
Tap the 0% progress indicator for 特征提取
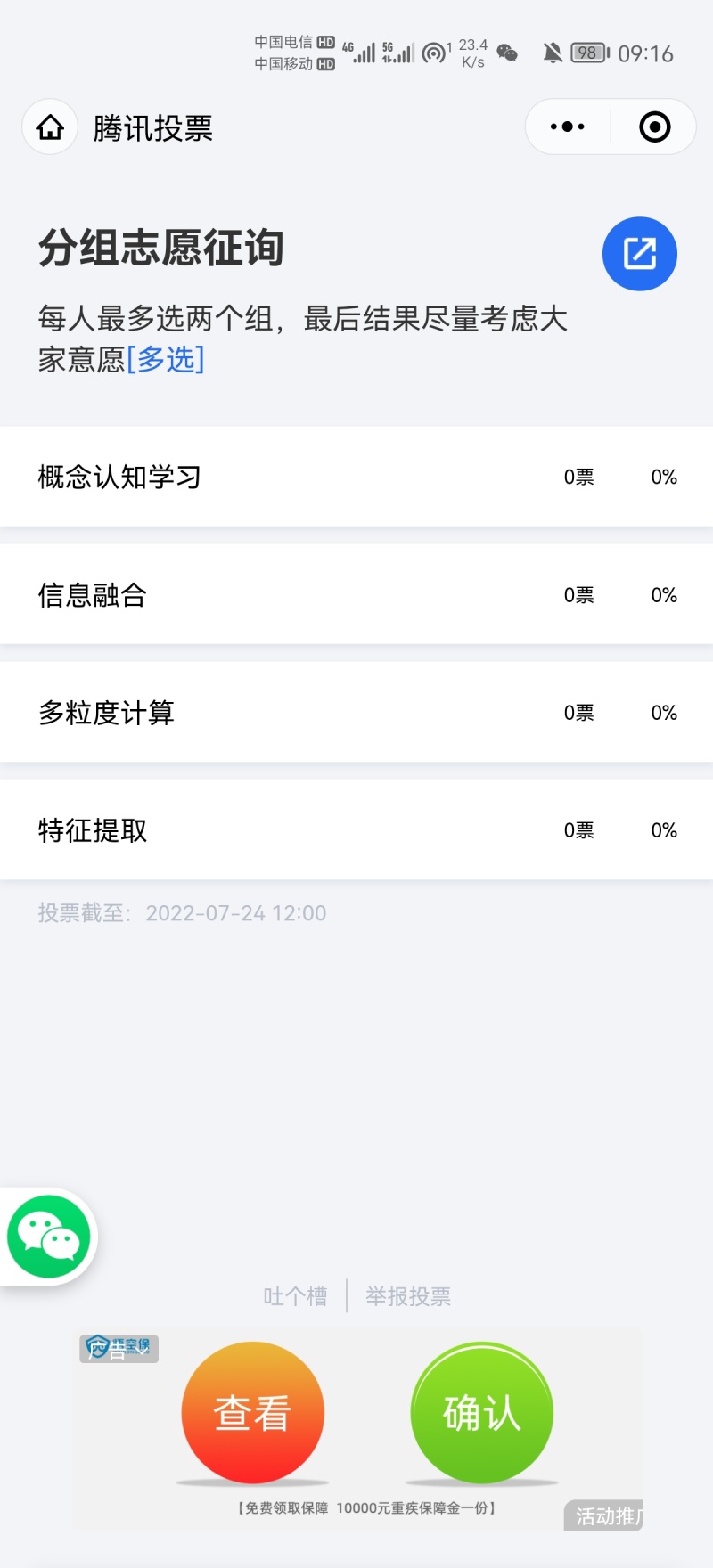click(663, 829)
